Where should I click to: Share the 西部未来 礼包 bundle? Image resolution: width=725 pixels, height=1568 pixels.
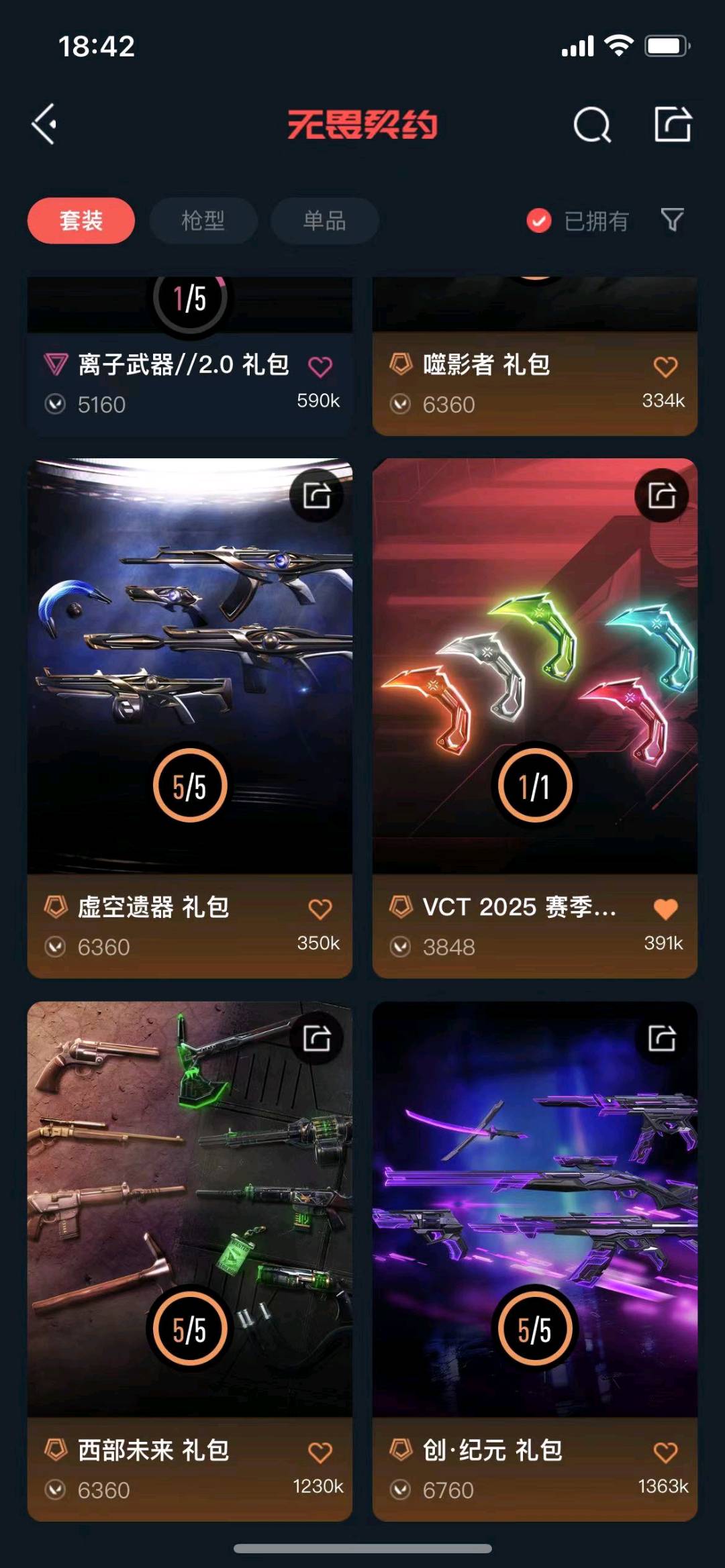point(317,1039)
